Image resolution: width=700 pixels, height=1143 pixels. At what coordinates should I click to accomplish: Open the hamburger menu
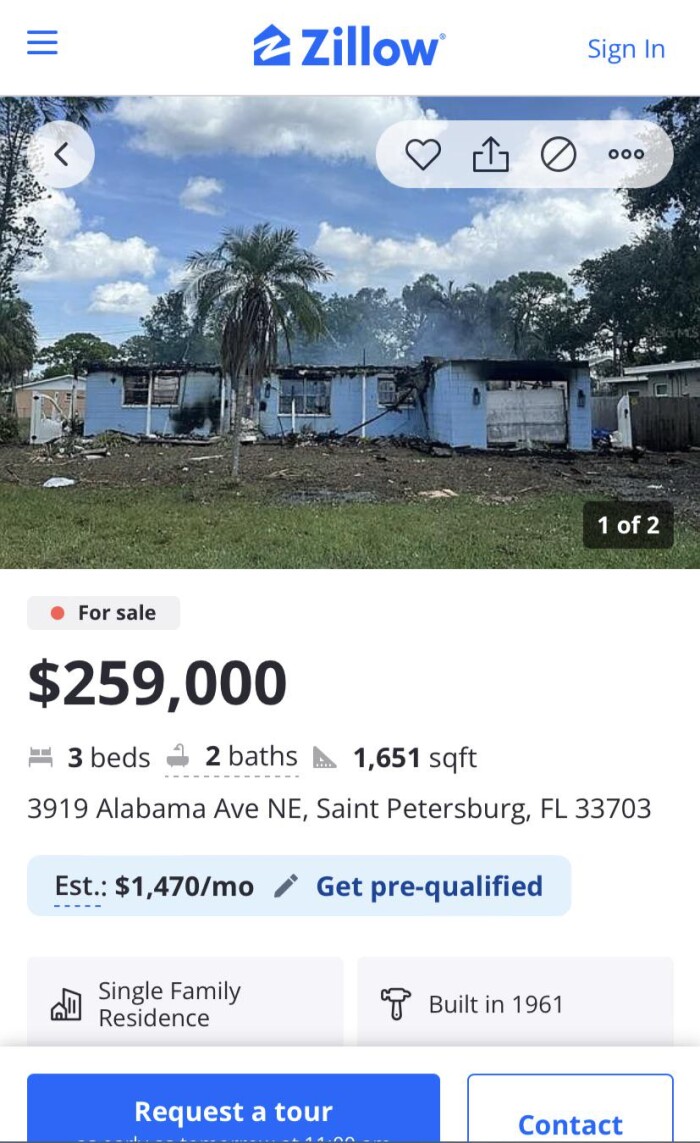tap(42, 43)
